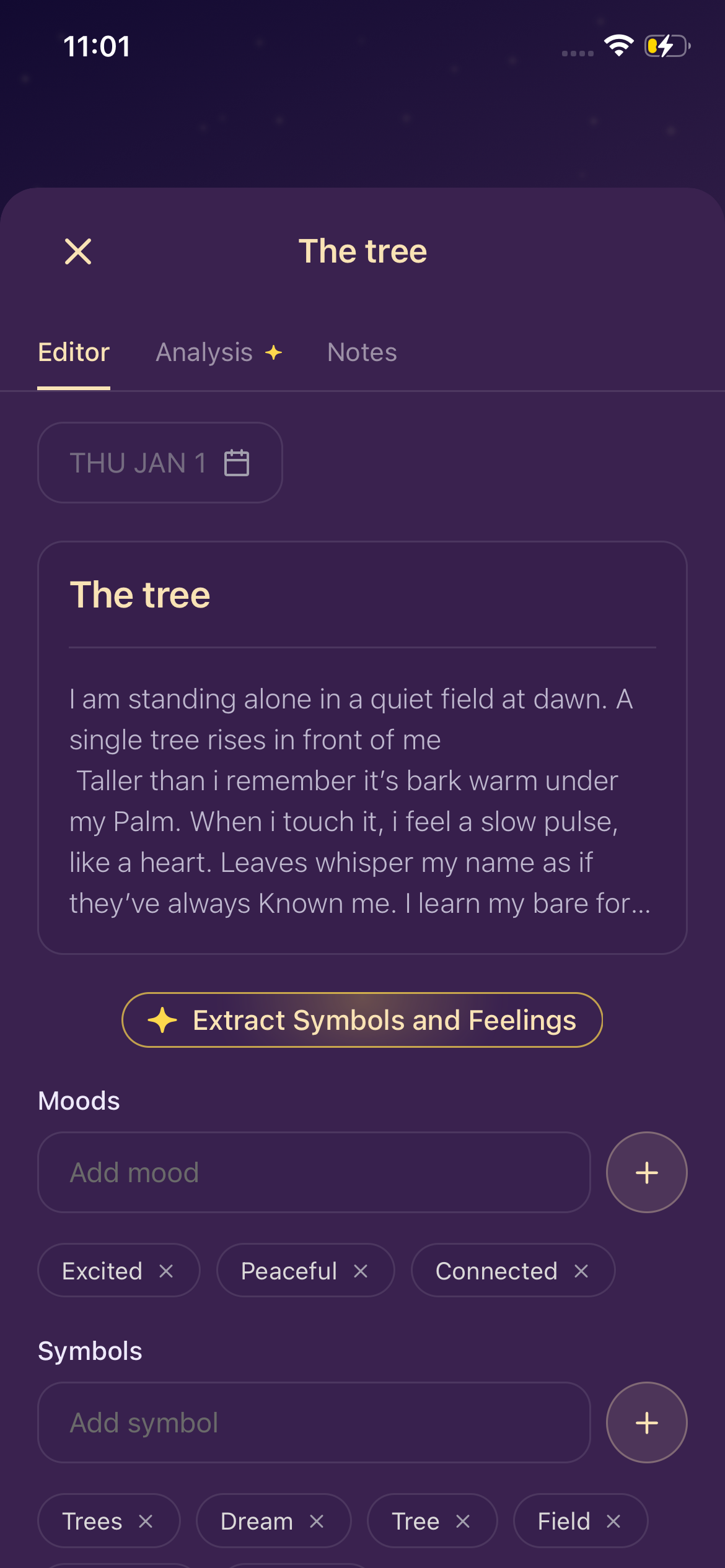The width and height of the screenshot is (725, 1568).
Task: Tap Extract Symbols and Feelings
Action: (x=362, y=1019)
